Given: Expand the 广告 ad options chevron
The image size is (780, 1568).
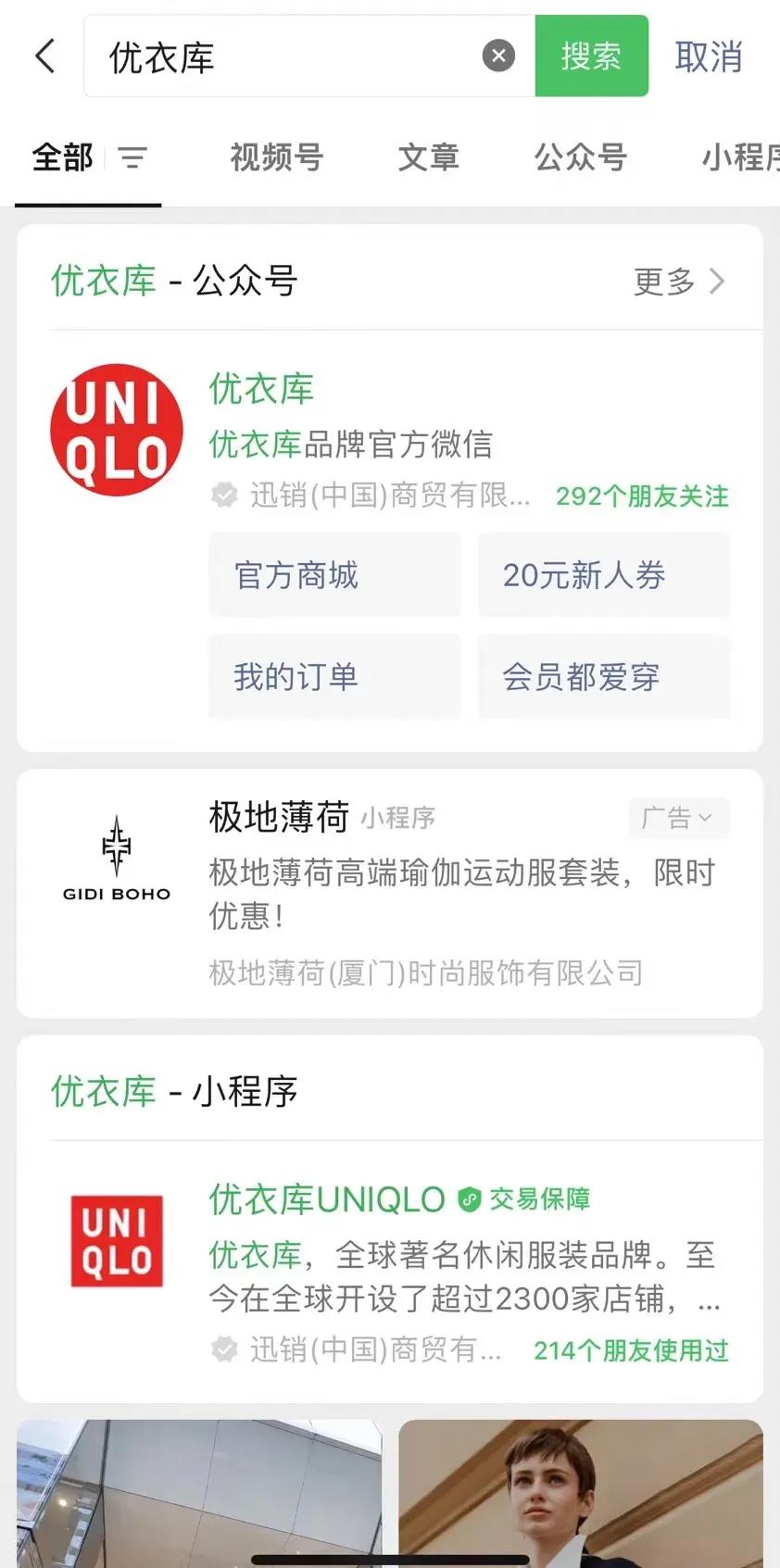Looking at the screenshot, I should coord(705,818).
